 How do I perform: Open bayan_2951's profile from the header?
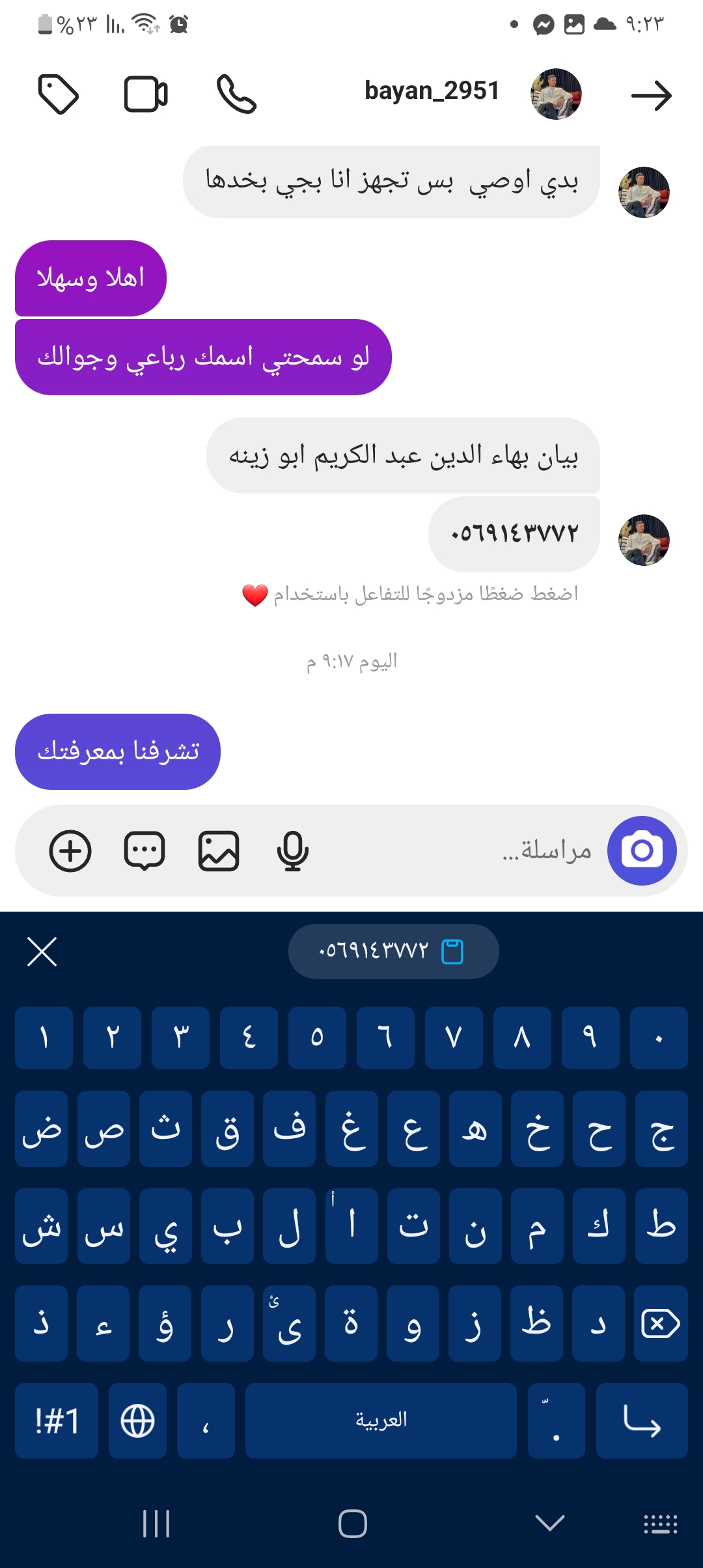(x=432, y=91)
